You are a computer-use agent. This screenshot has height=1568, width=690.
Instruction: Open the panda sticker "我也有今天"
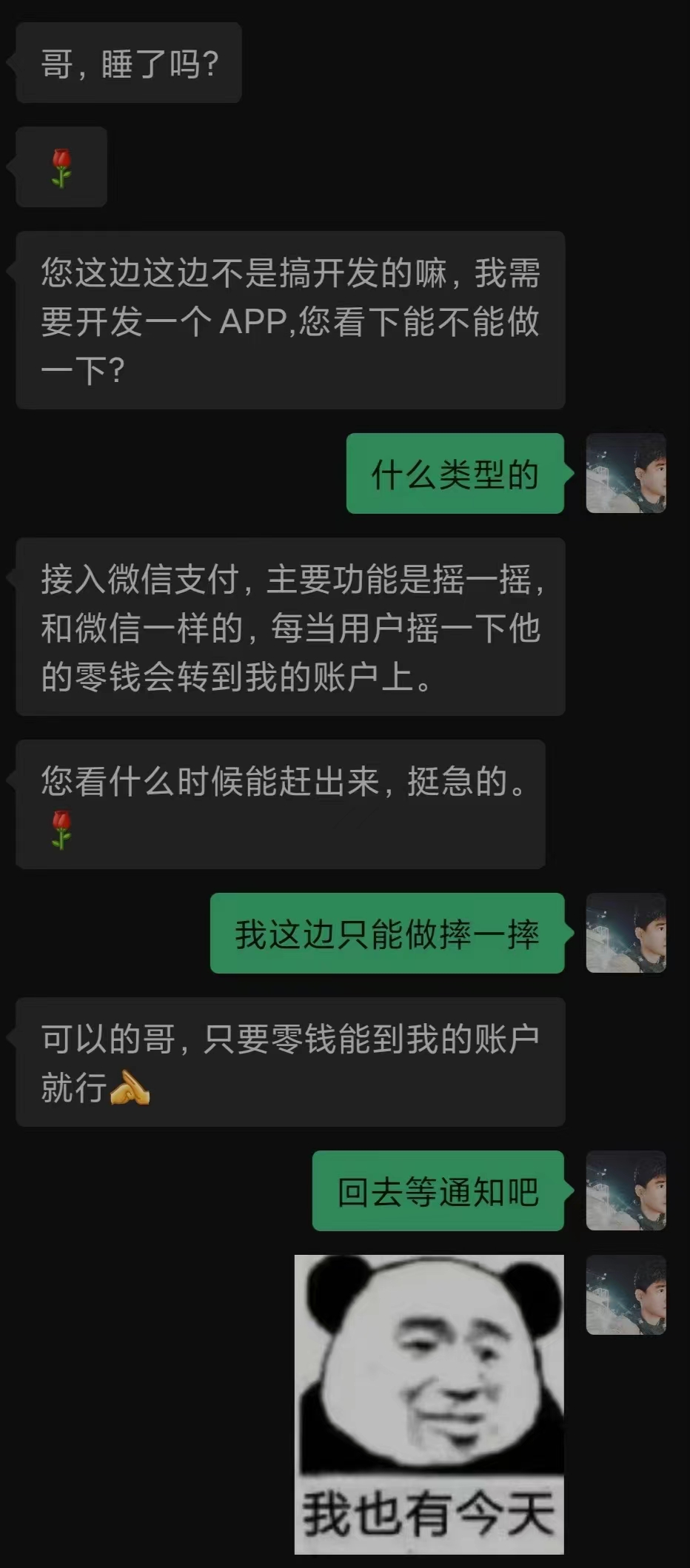pos(429,1404)
